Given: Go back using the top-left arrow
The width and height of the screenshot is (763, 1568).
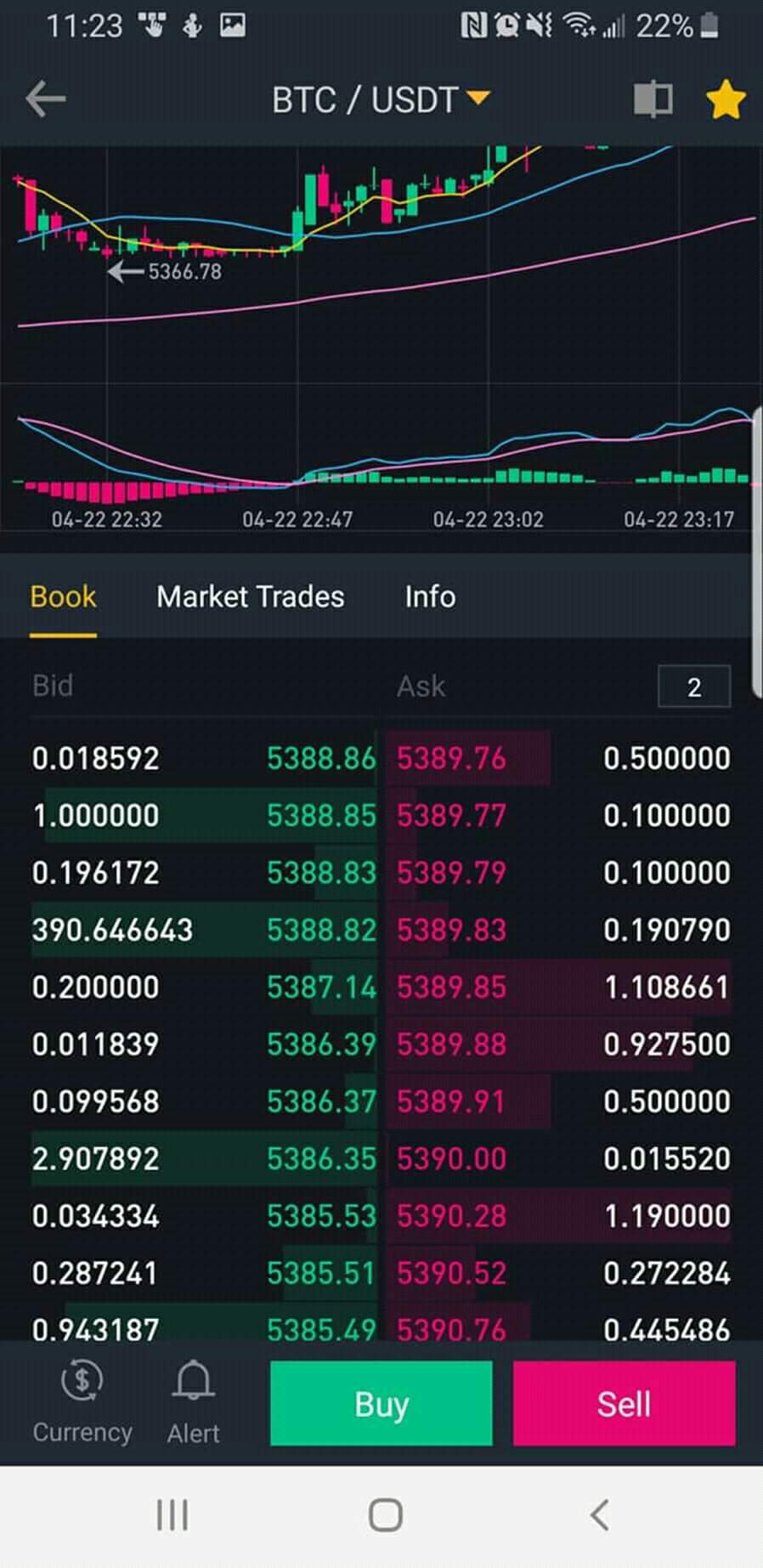Looking at the screenshot, I should (46, 99).
